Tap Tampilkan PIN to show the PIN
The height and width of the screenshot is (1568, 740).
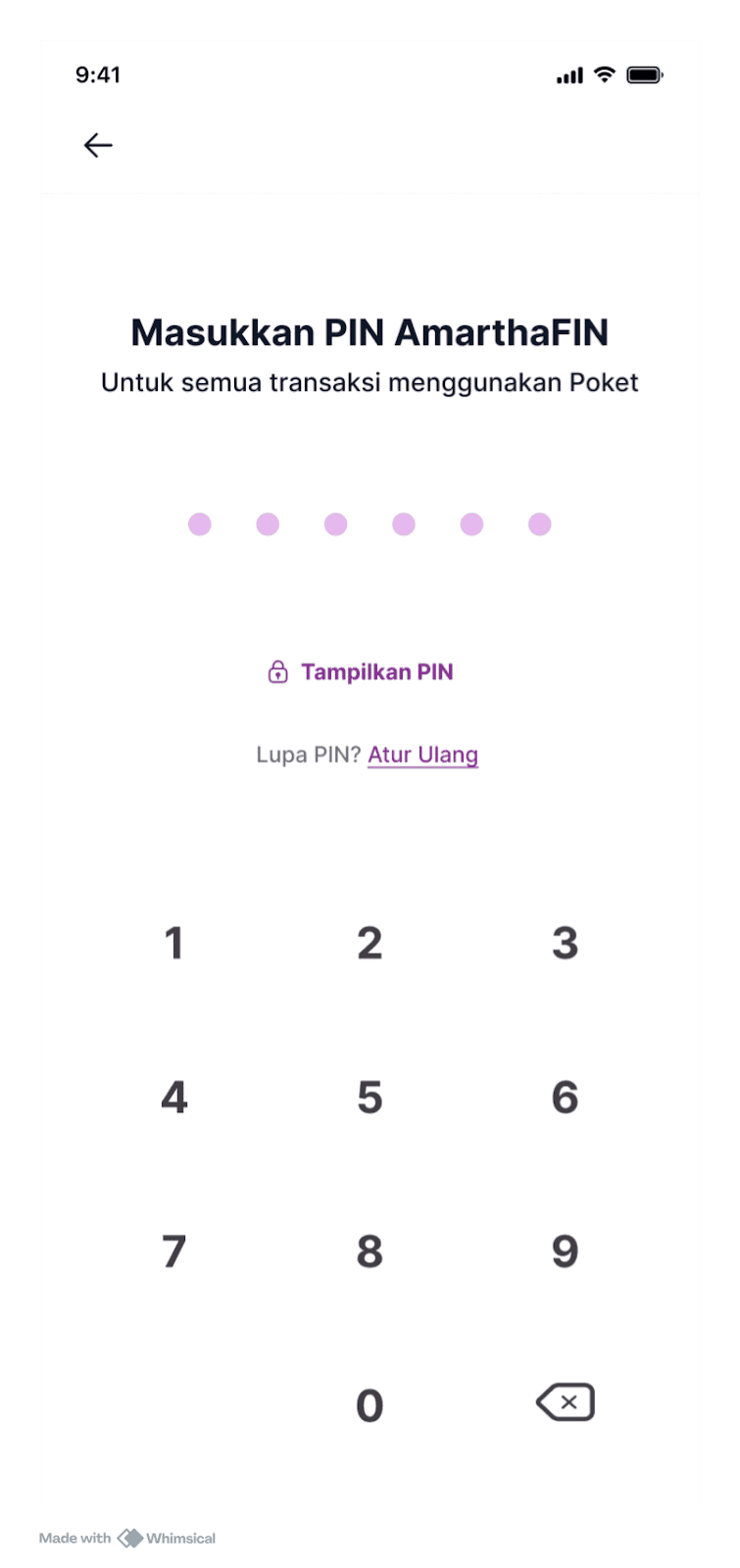(361, 672)
